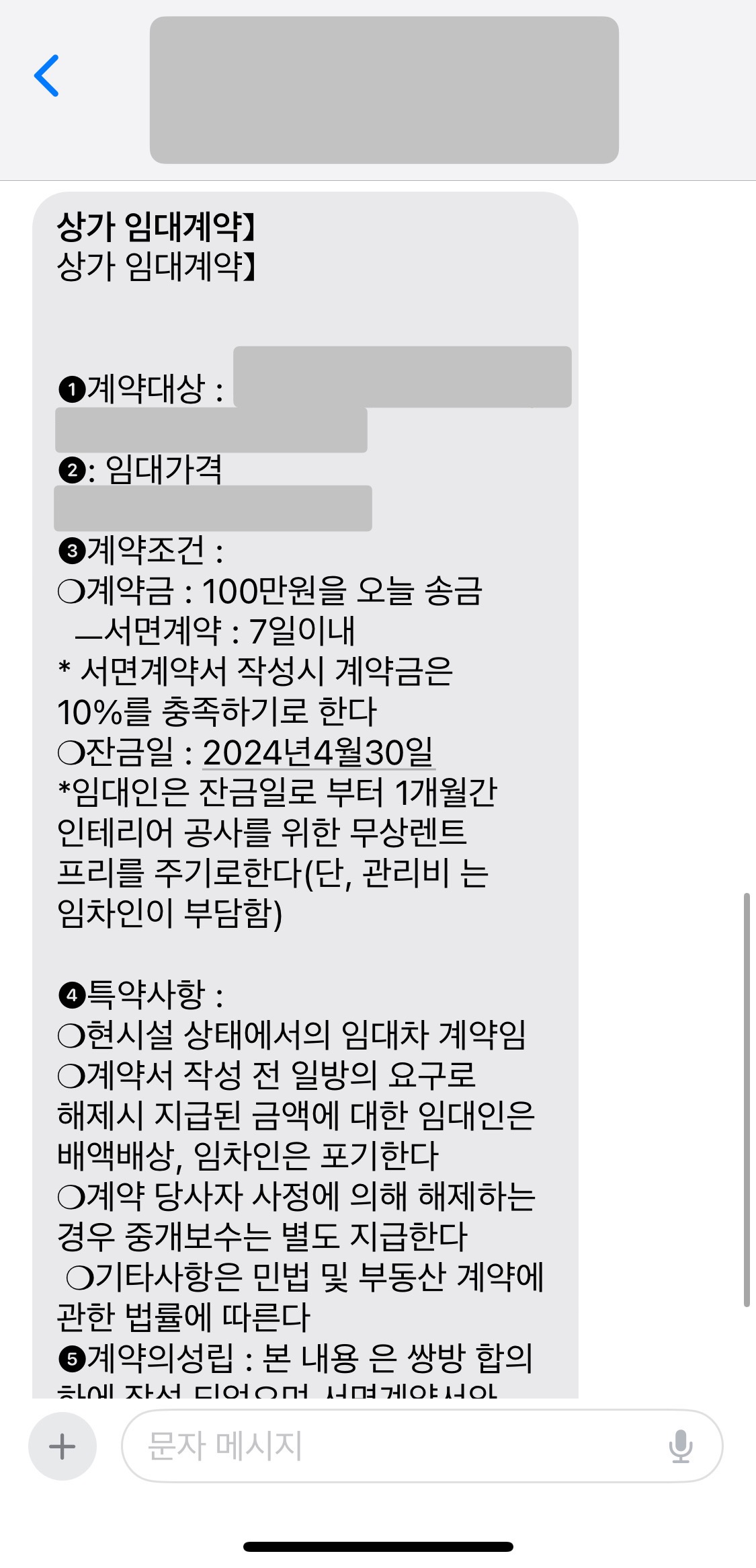Open the plus attachment menu
Screen dimensions: 756x1568
tap(62, 1446)
